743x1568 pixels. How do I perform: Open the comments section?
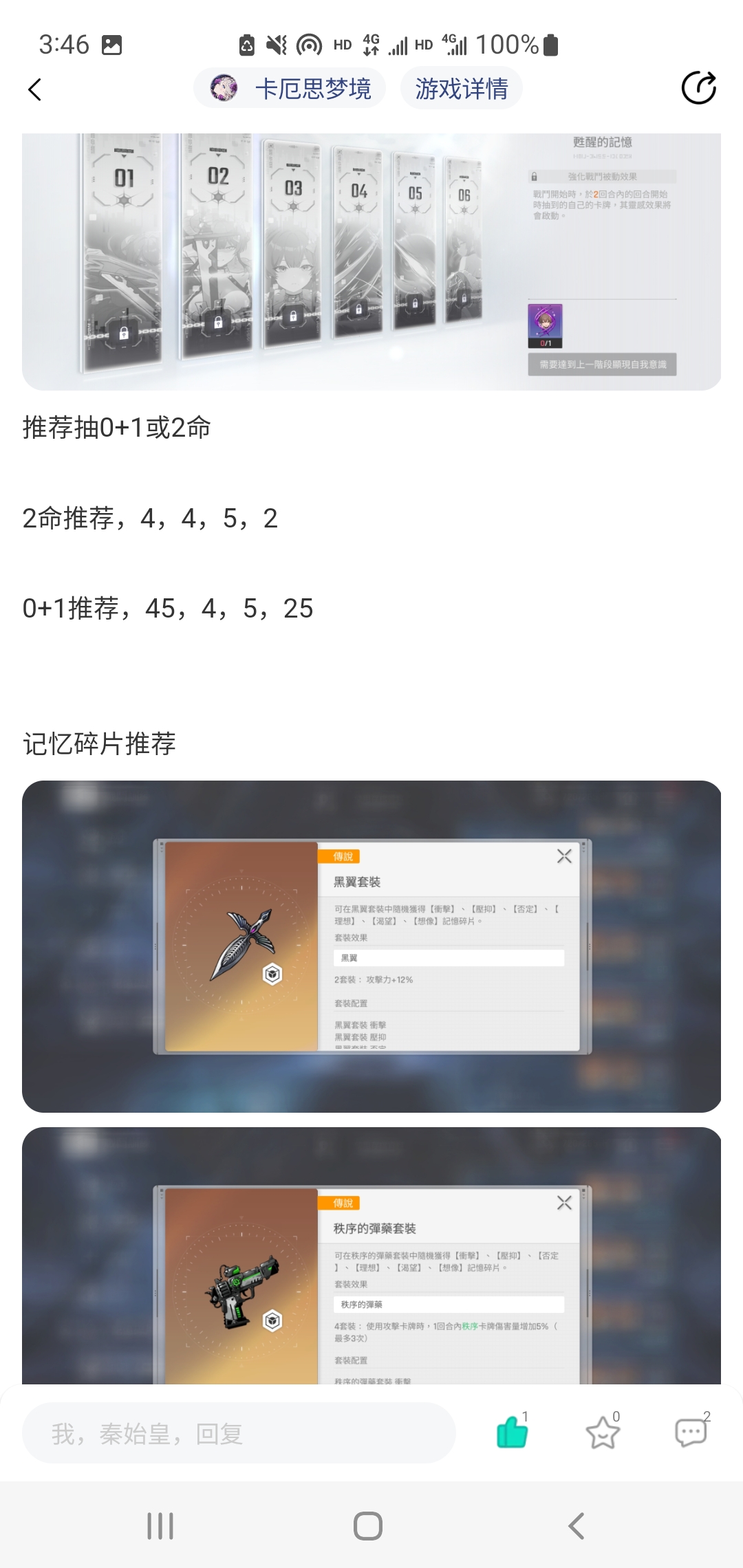tap(691, 1433)
